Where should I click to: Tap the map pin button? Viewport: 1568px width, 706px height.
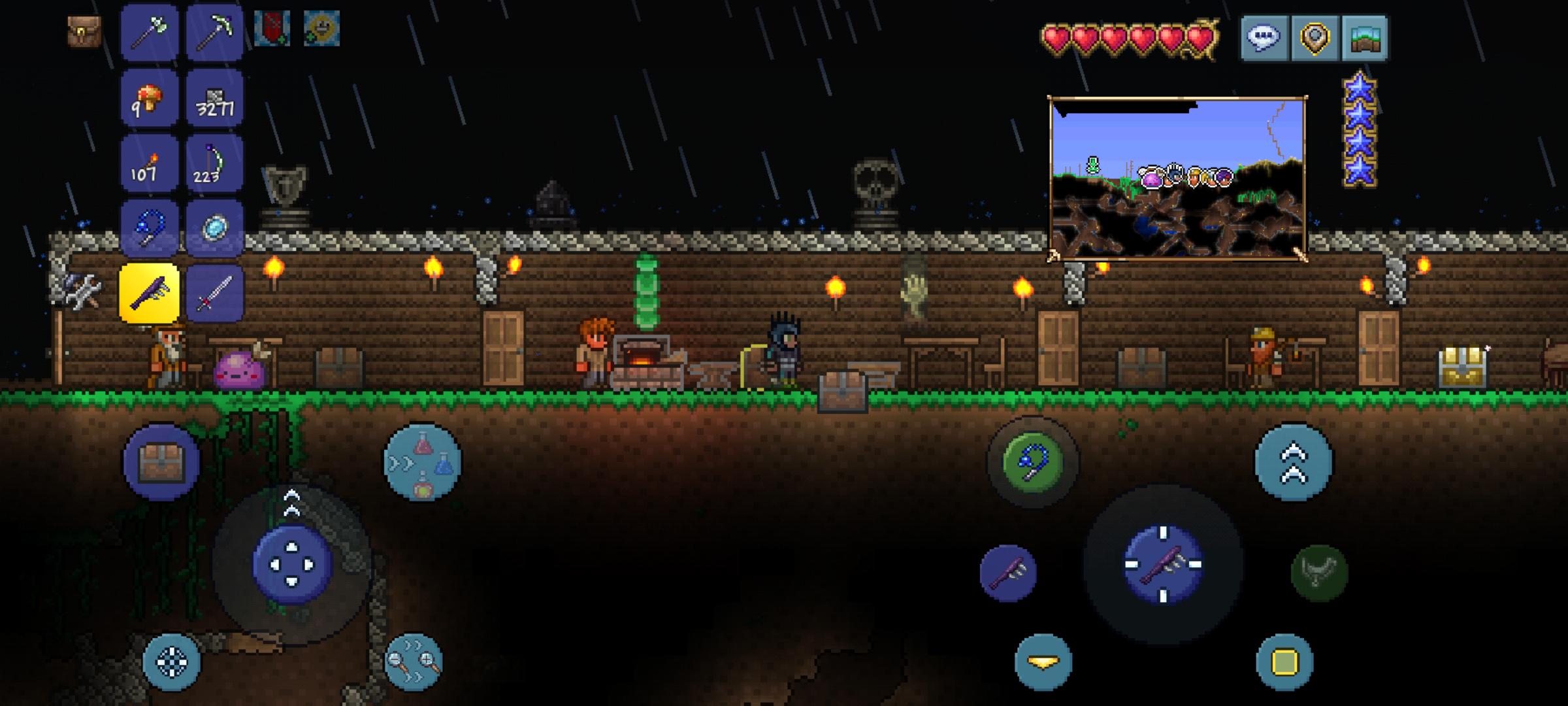point(1315,38)
